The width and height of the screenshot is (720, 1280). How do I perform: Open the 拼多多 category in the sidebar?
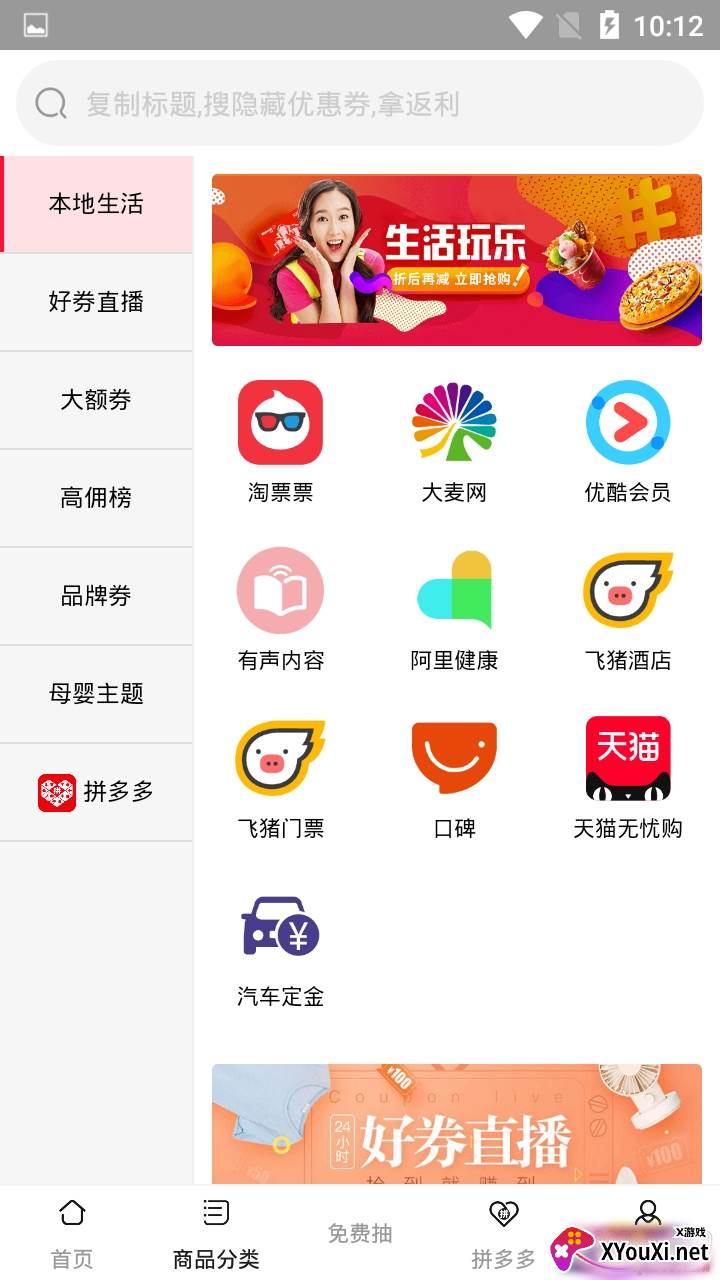point(96,792)
